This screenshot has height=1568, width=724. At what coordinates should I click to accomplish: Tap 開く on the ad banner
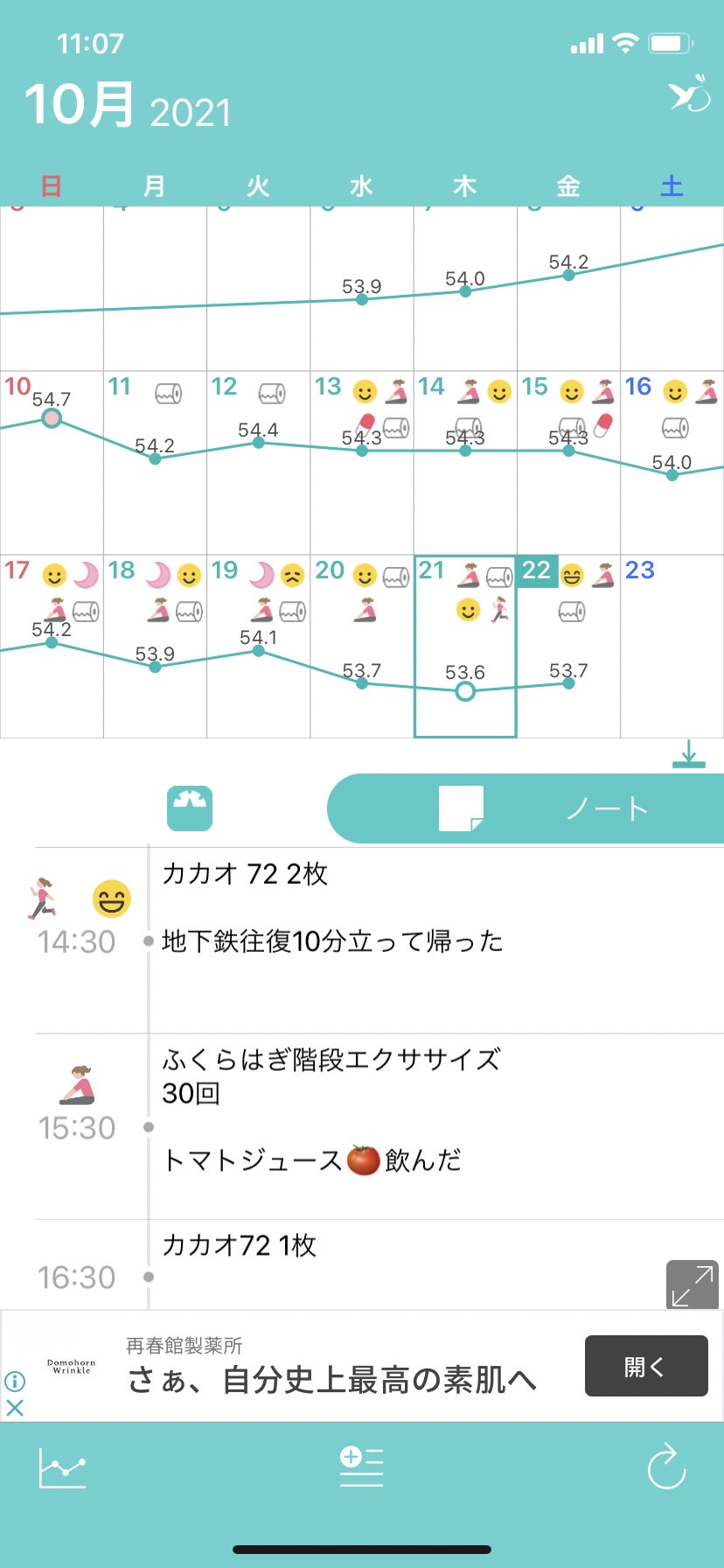(646, 1366)
